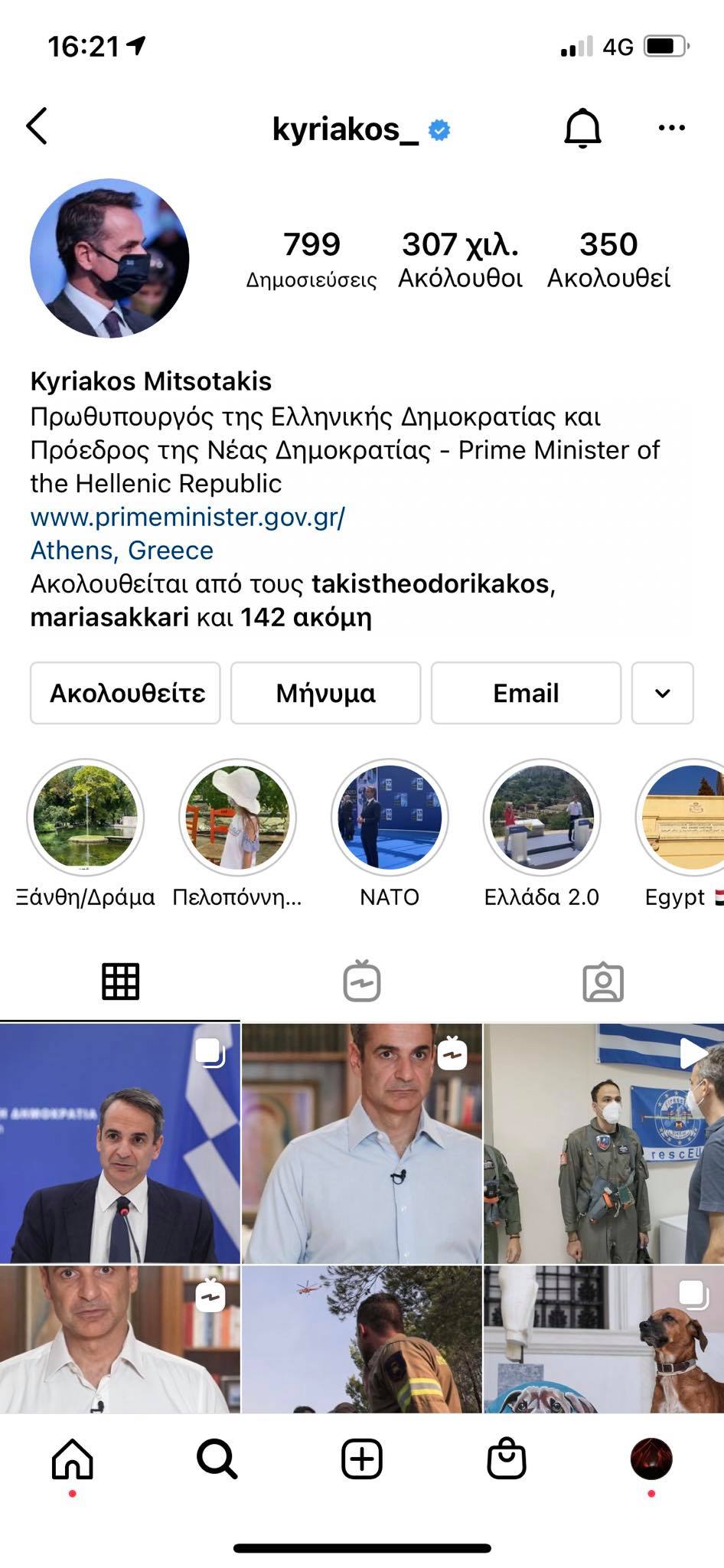Expand the follow options chevron
Image resolution: width=724 pixels, height=1568 pixels.
tap(664, 693)
